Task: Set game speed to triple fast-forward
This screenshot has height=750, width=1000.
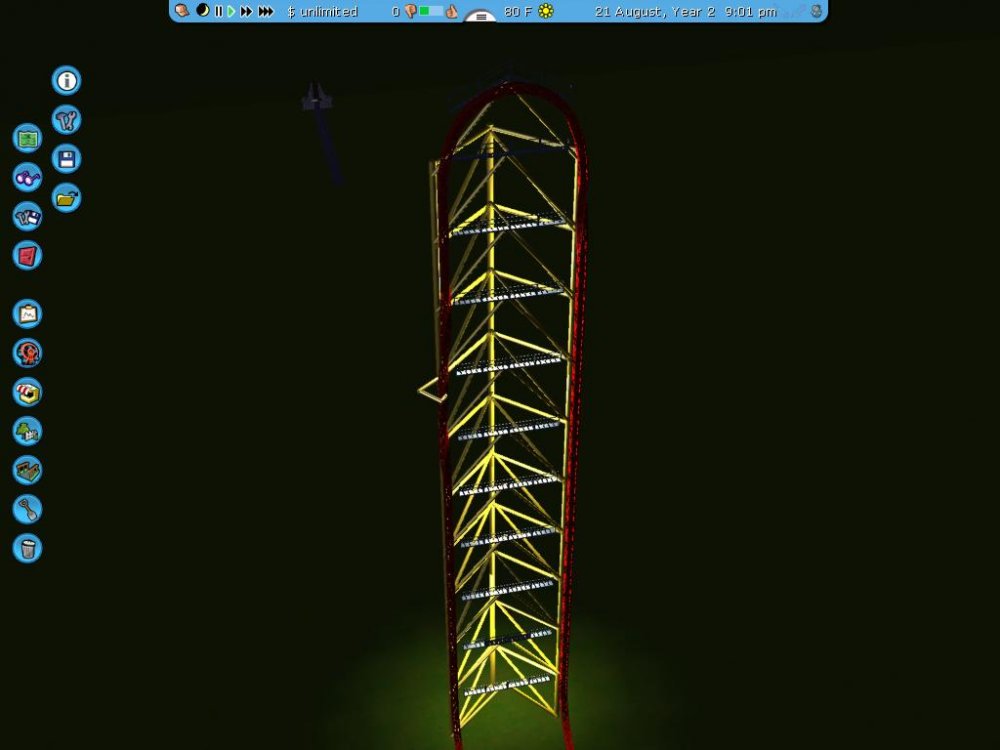Action: [x=265, y=11]
